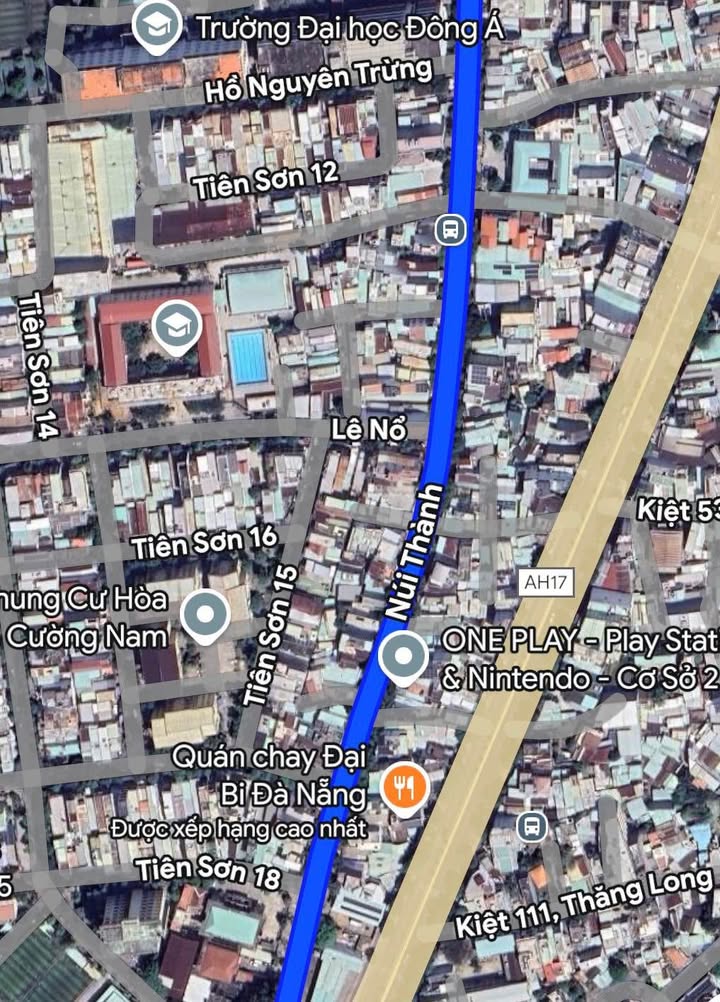Screen dimensions: 720x1002
Task: Select the ONE PLAY - Play Station & Nintendo pin
Action: point(404,657)
